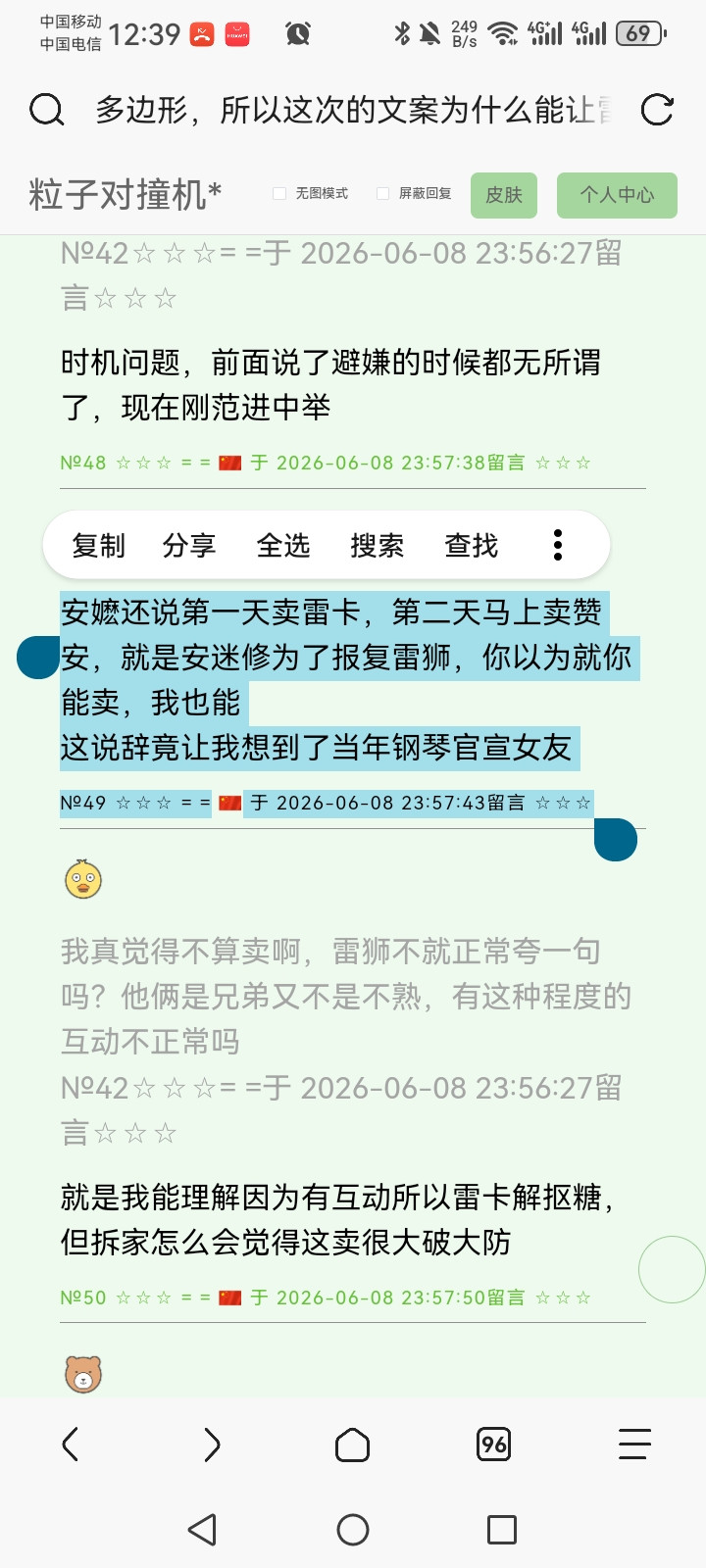Image resolution: width=706 pixels, height=1568 pixels.
Task: Open the 皮肤 skin button
Action: 504,195
